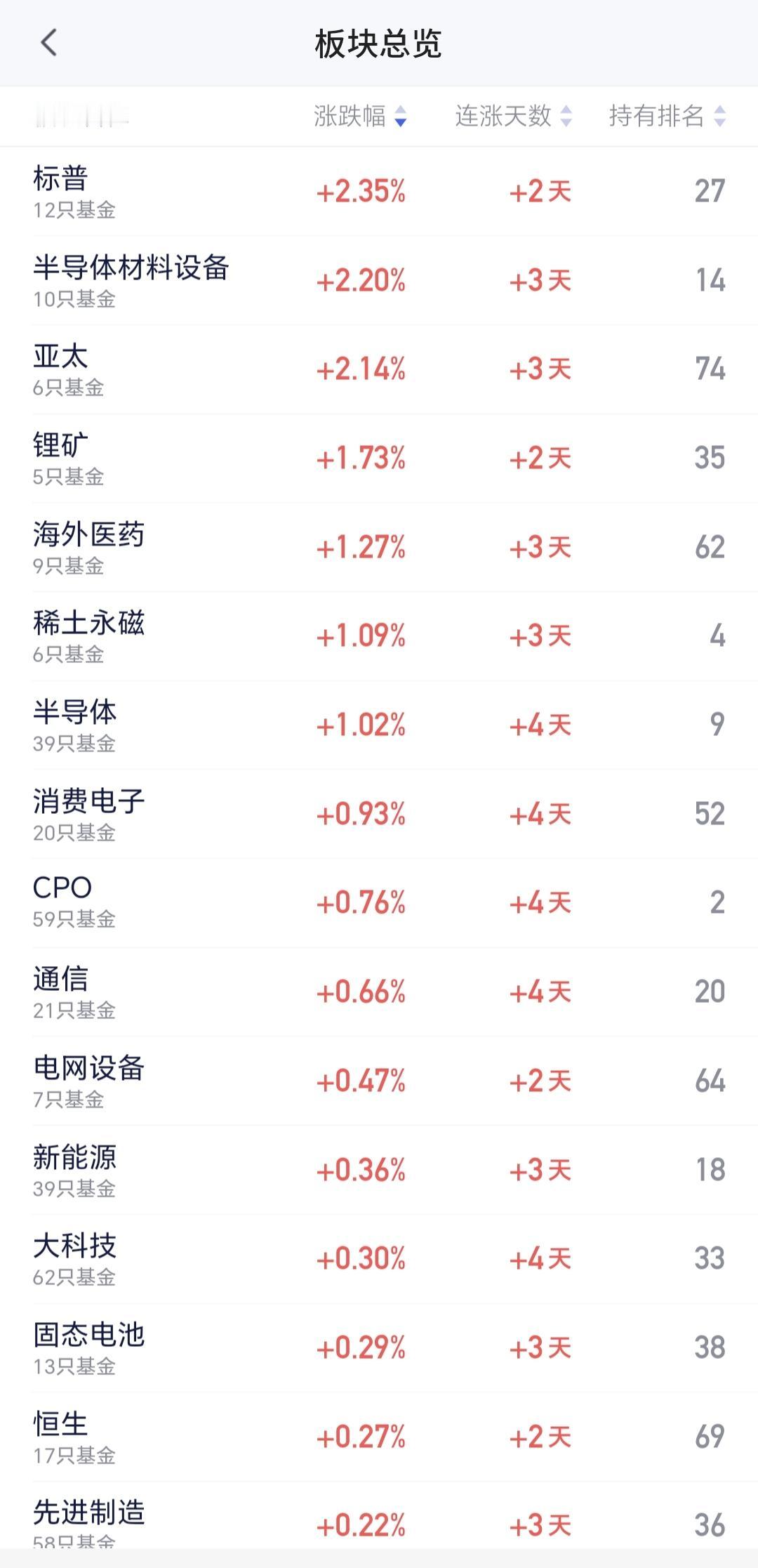
Task: Open the 电网设备 sector
Action: [379, 1081]
